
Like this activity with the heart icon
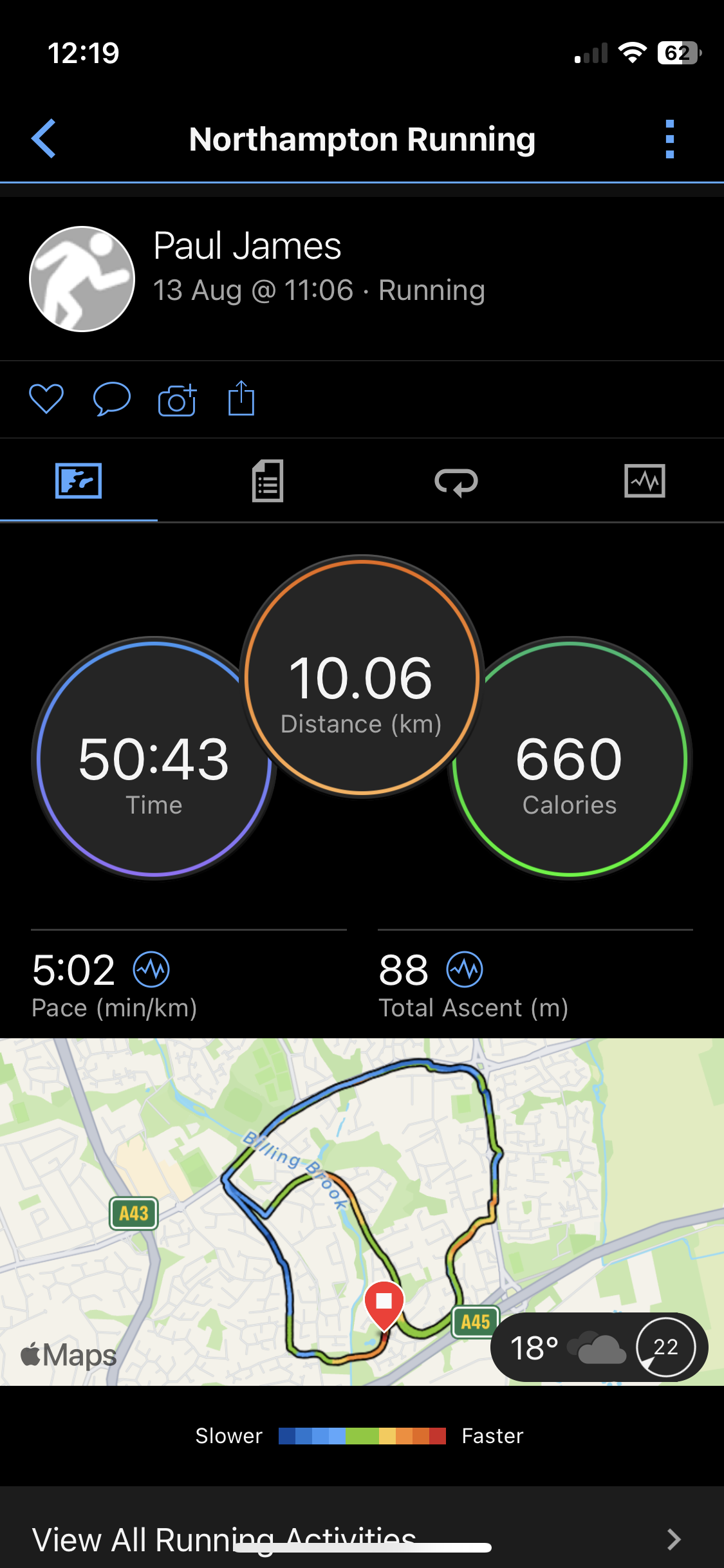click(x=46, y=398)
